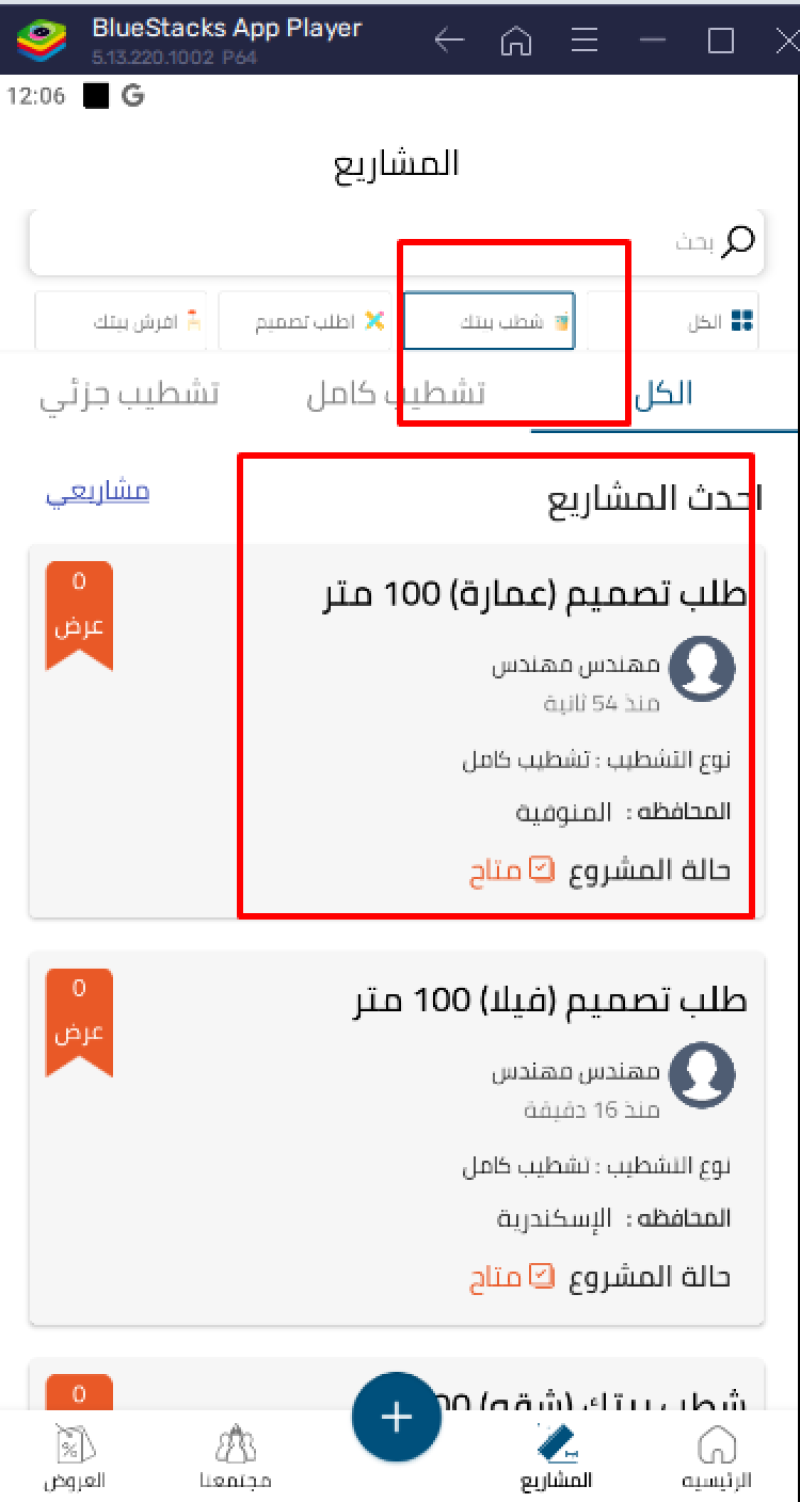
Task: Go to the الرئيسيه home tab
Action: click(716, 1457)
